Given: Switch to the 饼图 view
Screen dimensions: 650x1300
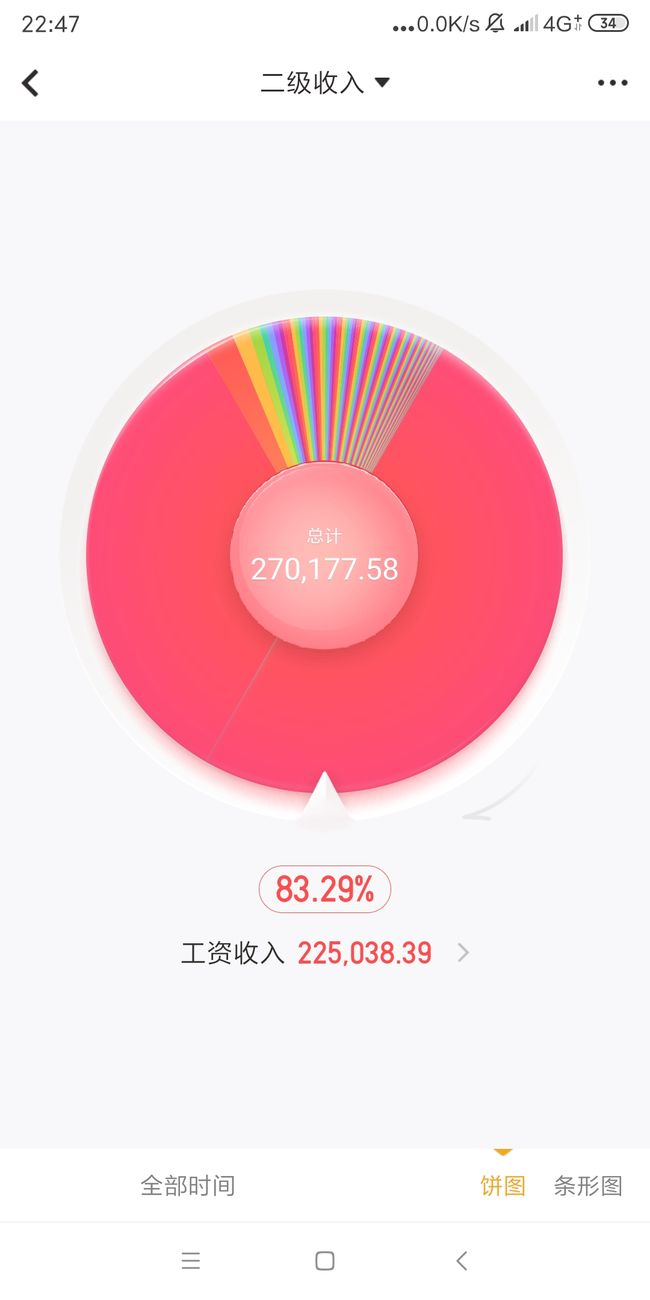Looking at the screenshot, I should [503, 1186].
